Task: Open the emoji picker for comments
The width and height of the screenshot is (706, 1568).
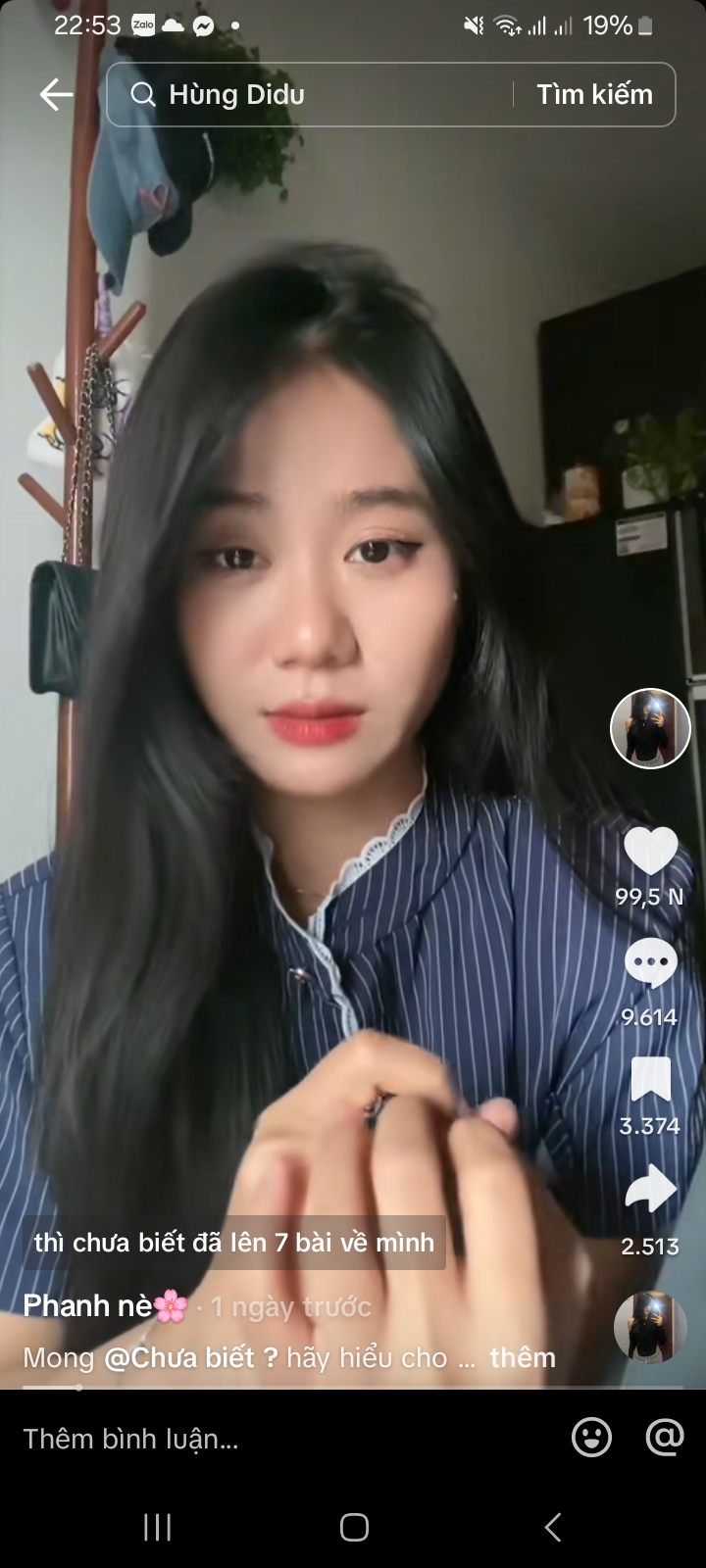Action: 591,1438
